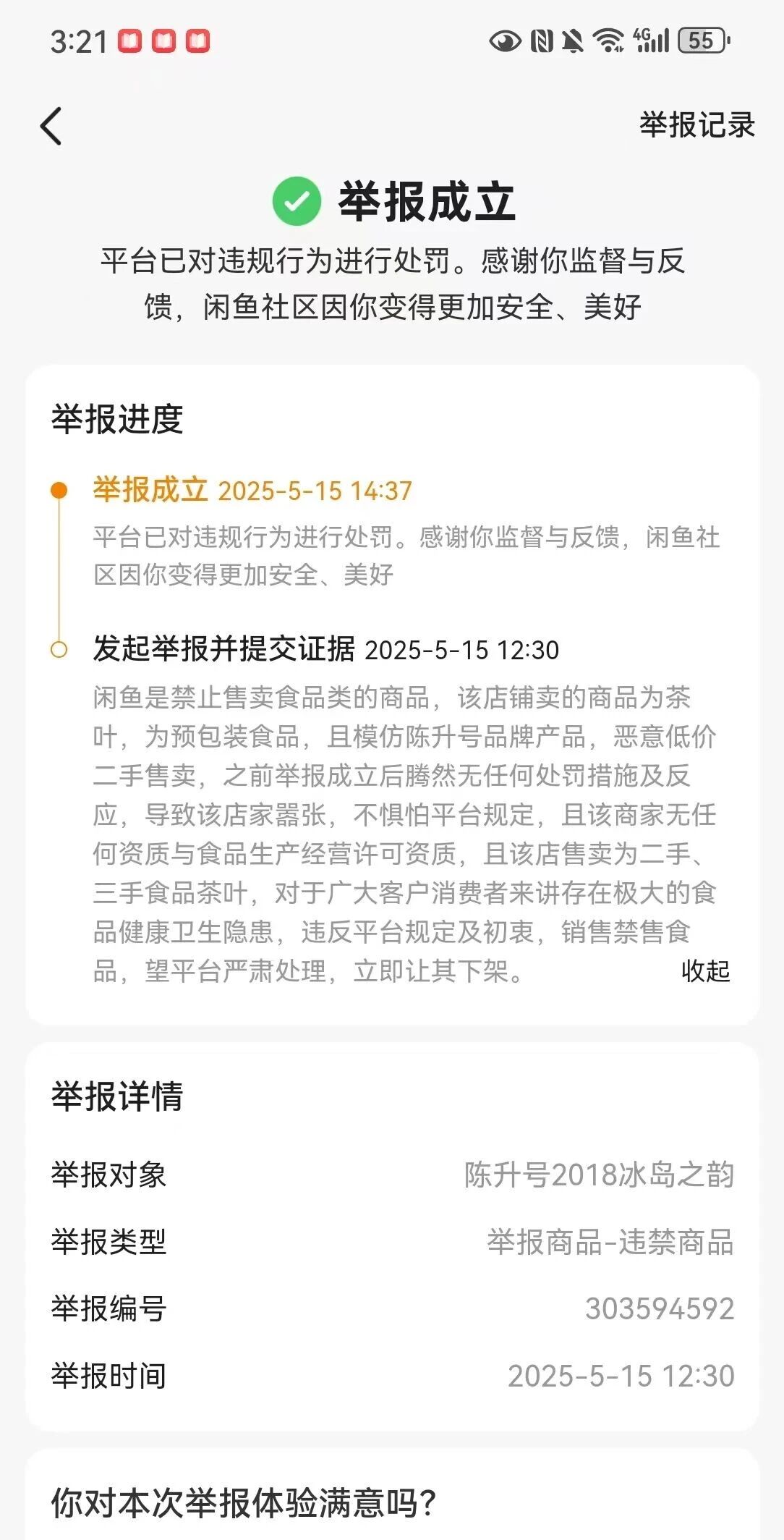Collapse the evidence text with 收起
Image resolution: width=784 pixels, height=1540 pixels.
click(705, 970)
